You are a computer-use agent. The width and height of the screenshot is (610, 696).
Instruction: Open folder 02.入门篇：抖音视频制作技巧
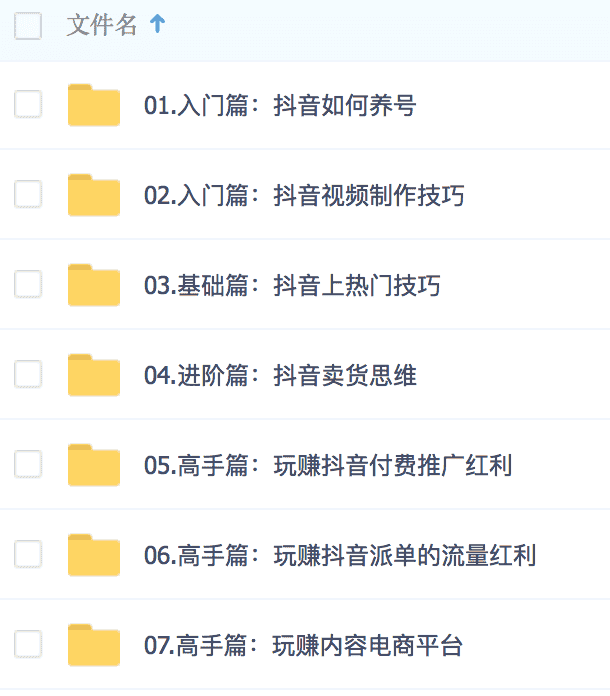tap(304, 195)
